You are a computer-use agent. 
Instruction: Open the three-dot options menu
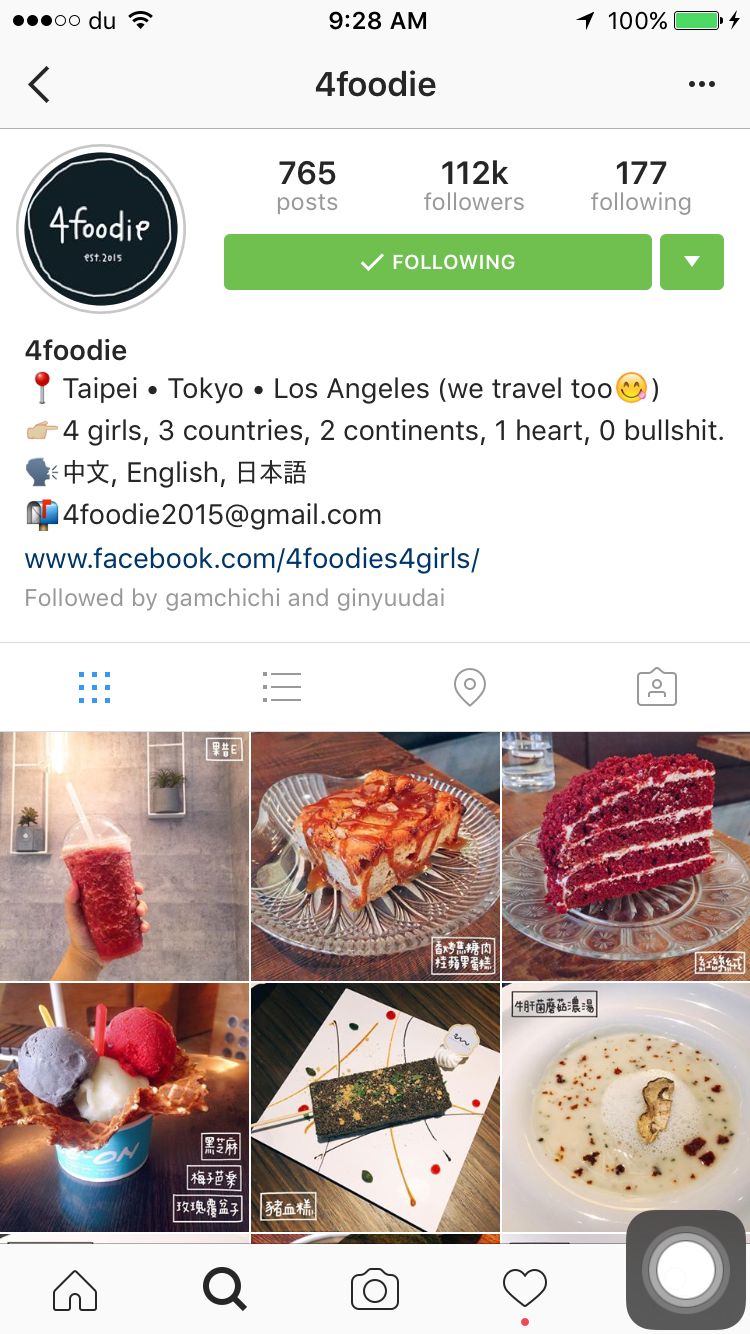[x=702, y=85]
